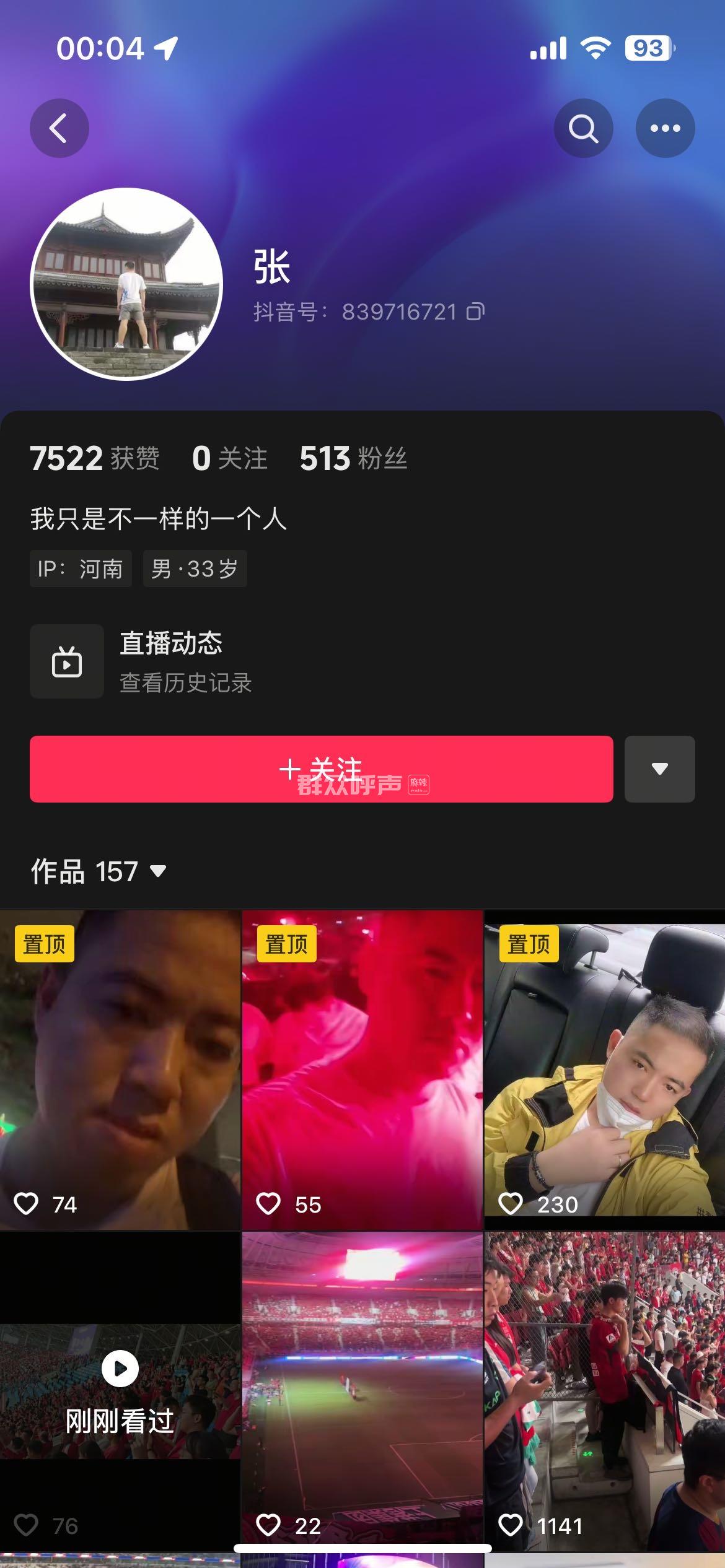This screenshot has height=1568, width=725.
Task: View the 513 粉丝 followers list
Action: 353,458
